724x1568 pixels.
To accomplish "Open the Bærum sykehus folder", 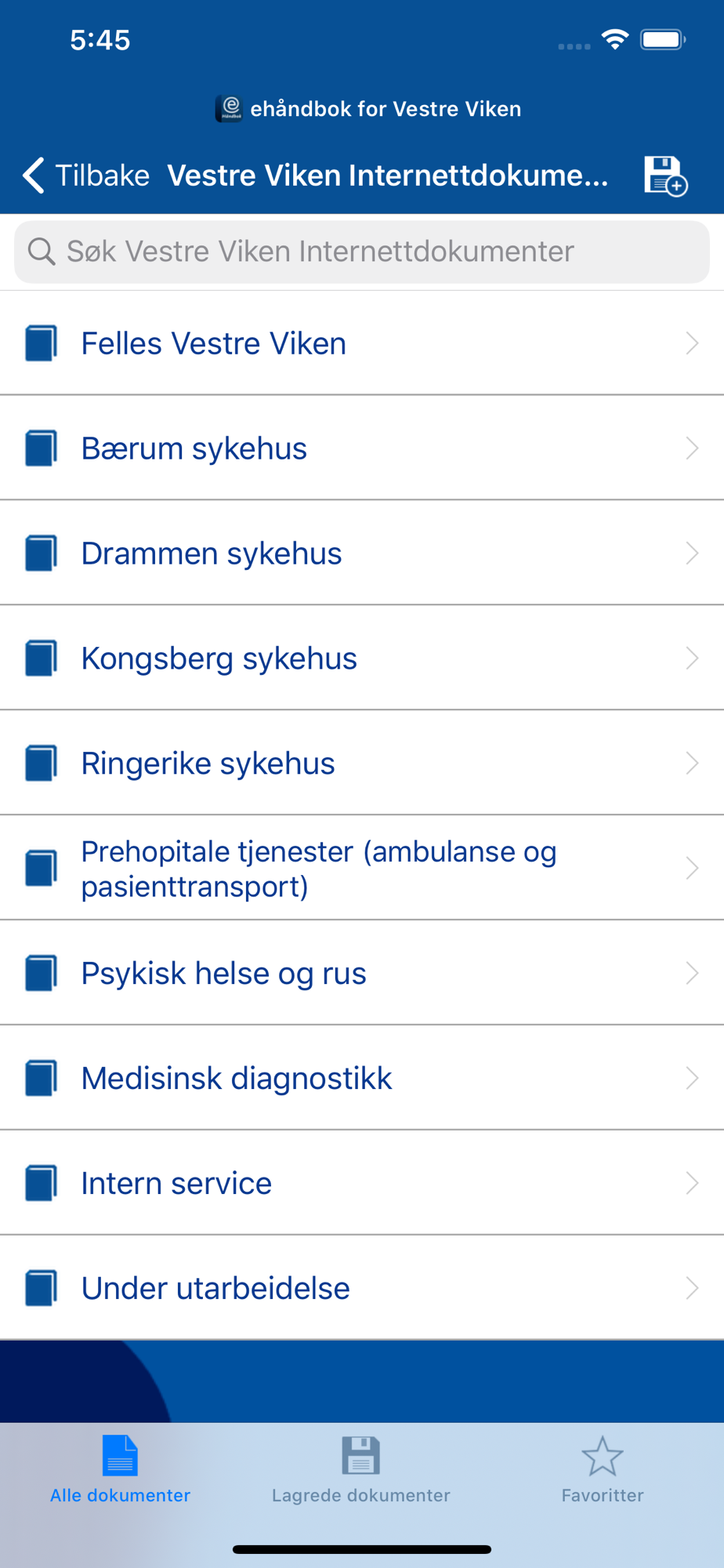I will tap(362, 448).
